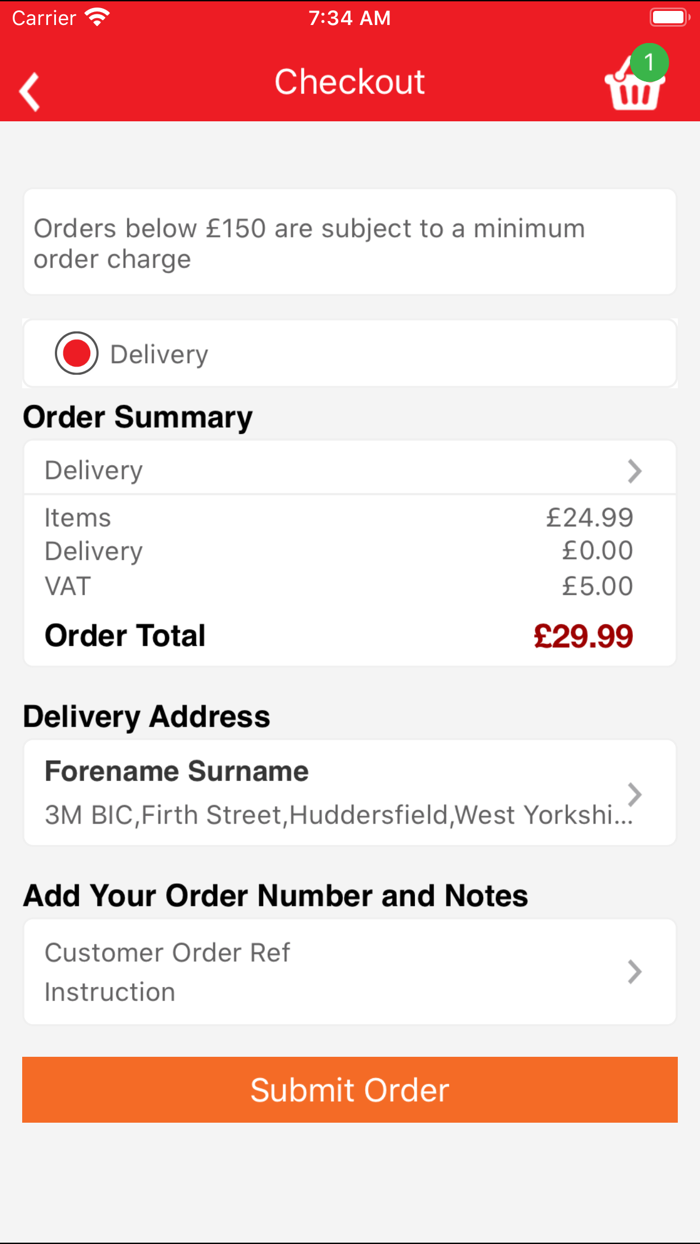Go back from the Checkout screen
This screenshot has width=700, height=1244.
coord(30,91)
